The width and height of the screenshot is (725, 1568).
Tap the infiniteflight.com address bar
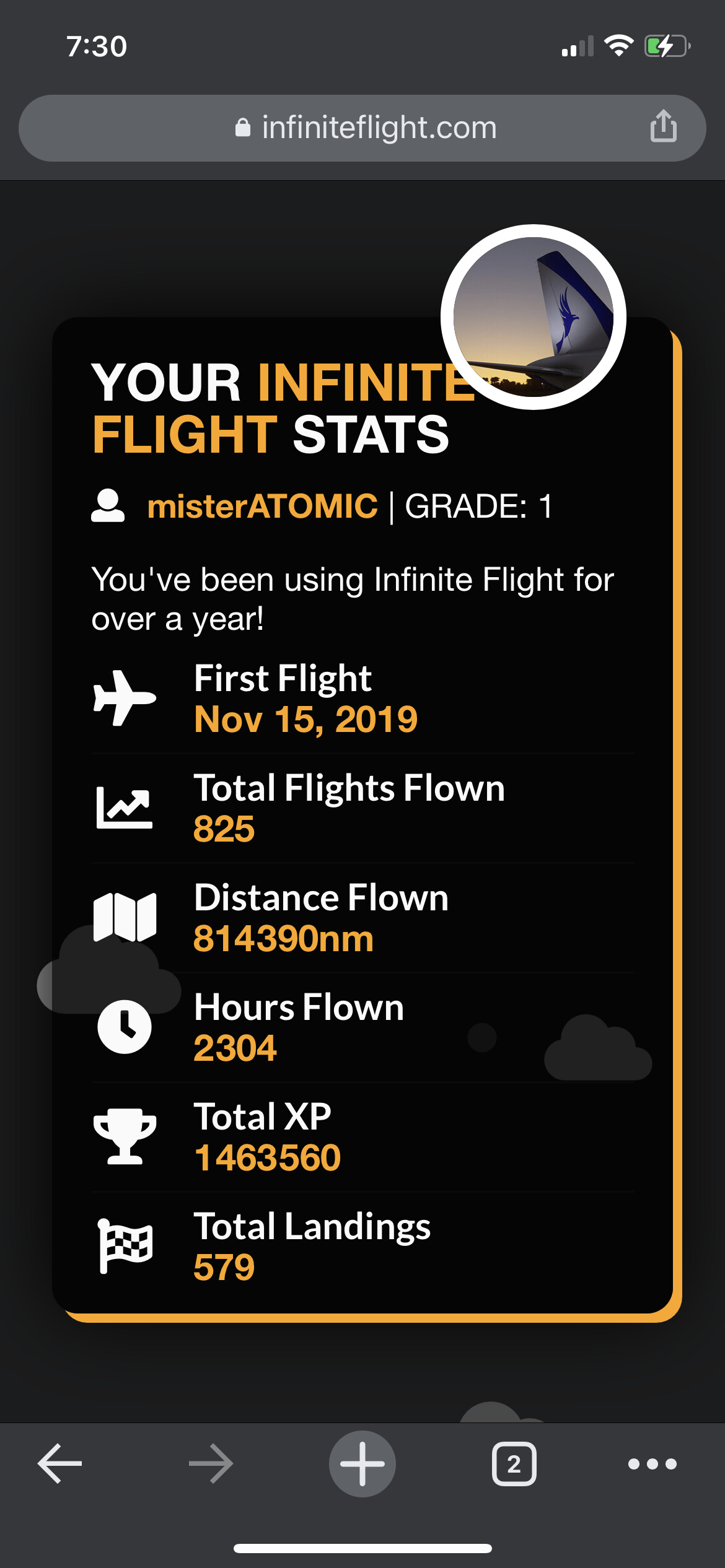pyautogui.click(x=366, y=128)
